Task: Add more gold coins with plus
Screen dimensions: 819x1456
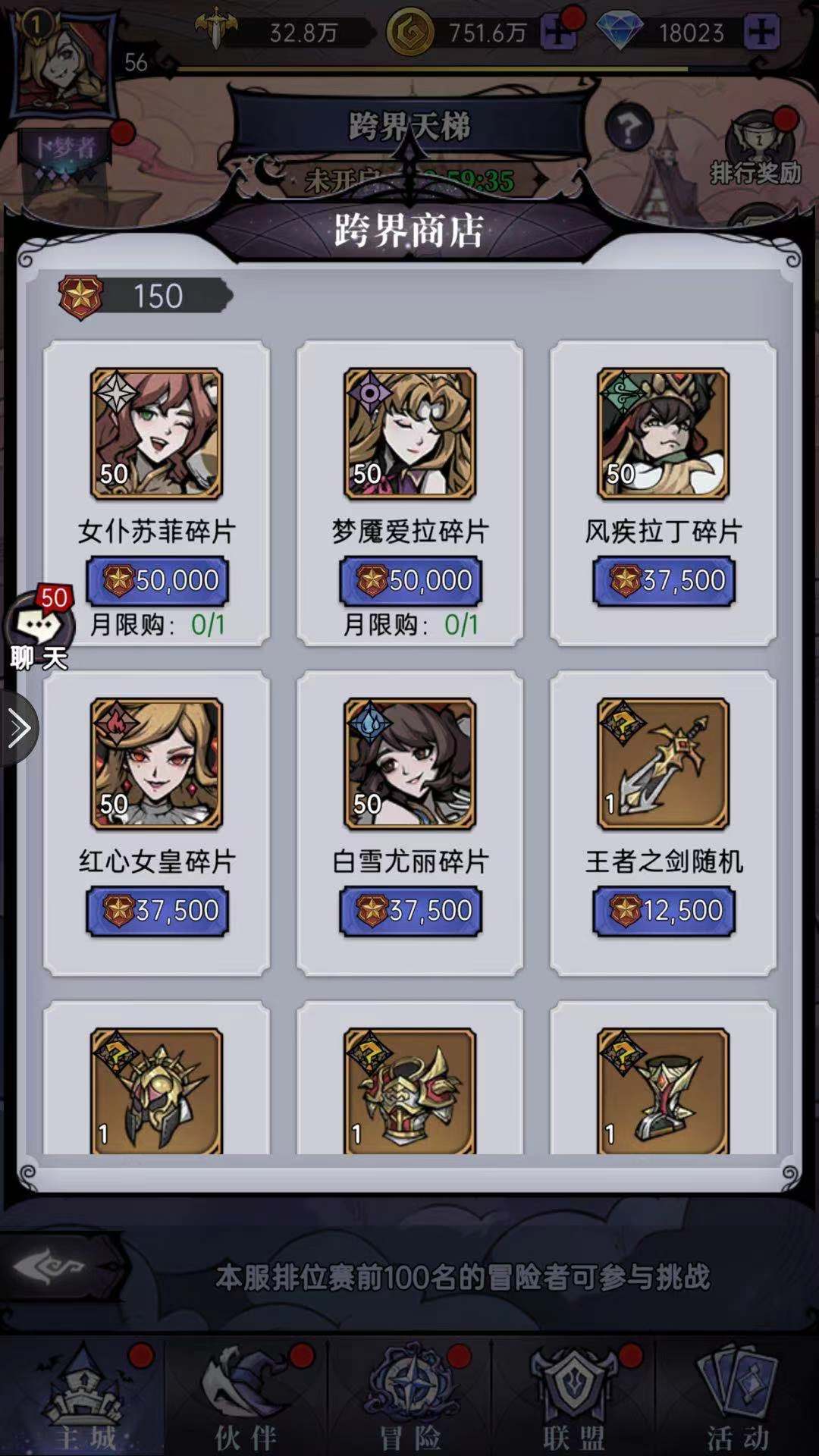Action: coord(559,33)
